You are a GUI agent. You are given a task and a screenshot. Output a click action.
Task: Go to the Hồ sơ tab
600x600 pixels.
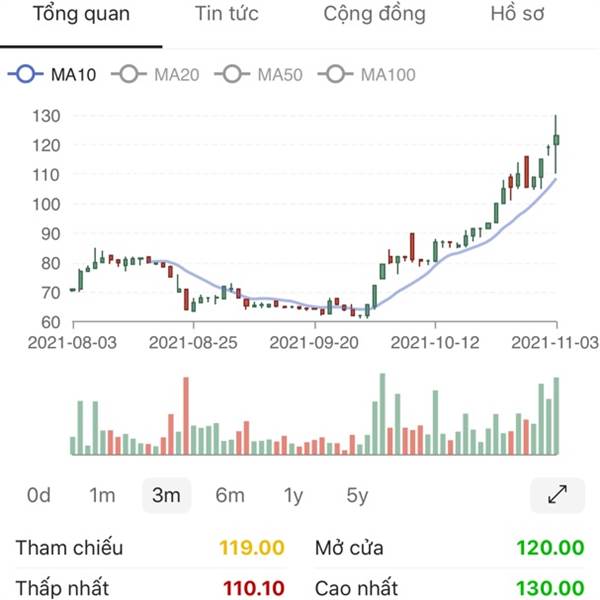tap(517, 14)
